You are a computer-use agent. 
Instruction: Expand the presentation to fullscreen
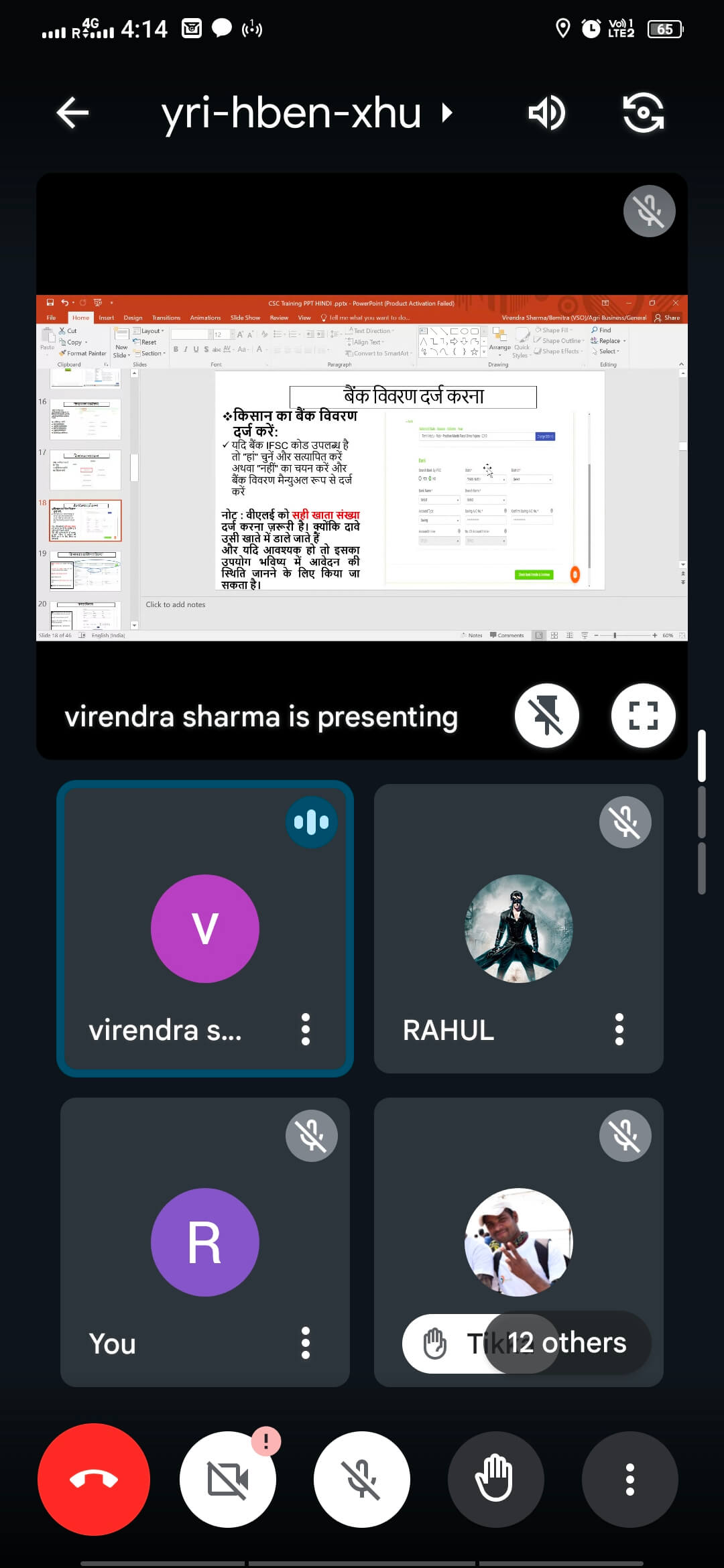point(643,716)
